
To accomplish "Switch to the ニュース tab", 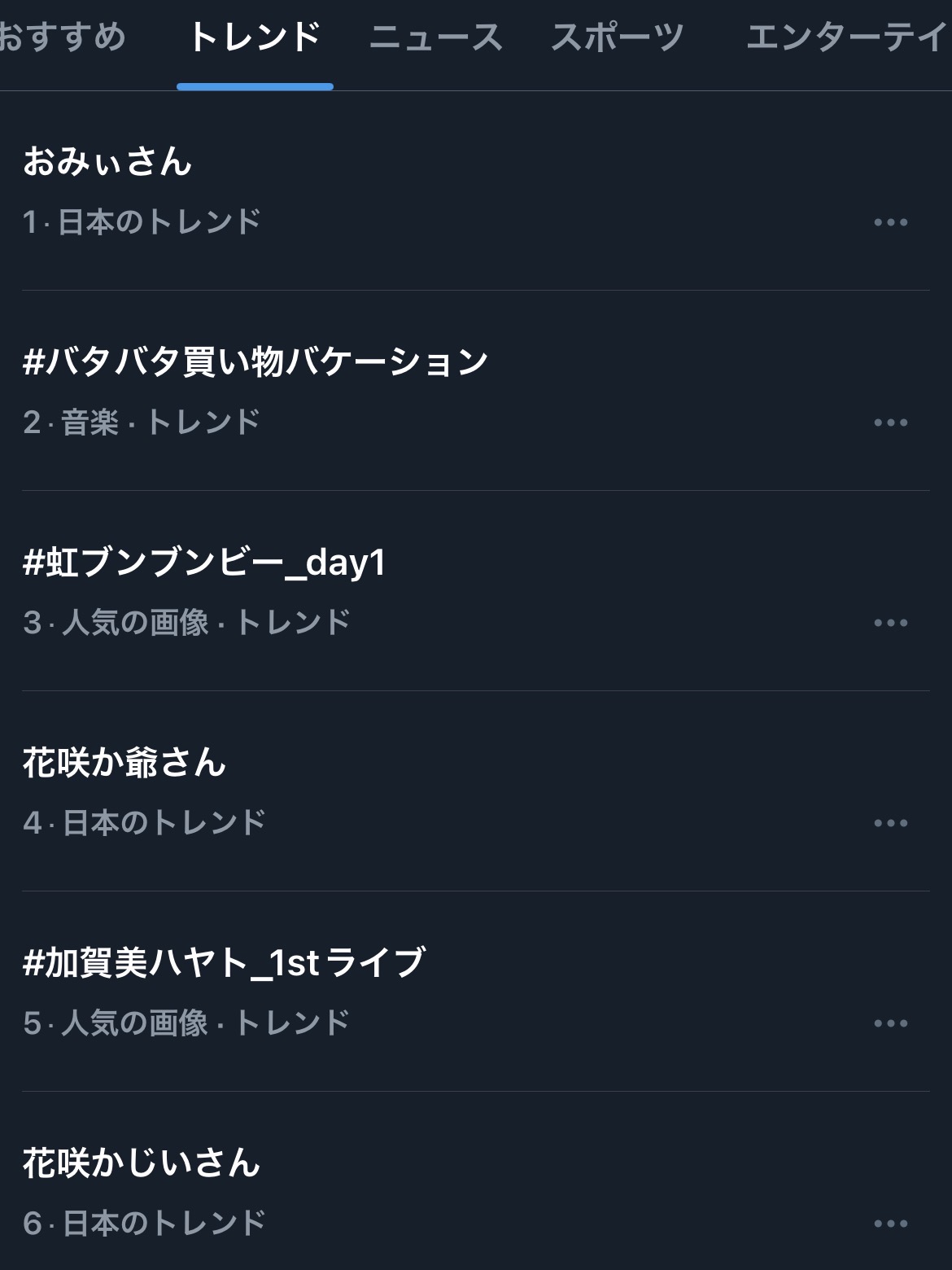I will click(x=436, y=37).
